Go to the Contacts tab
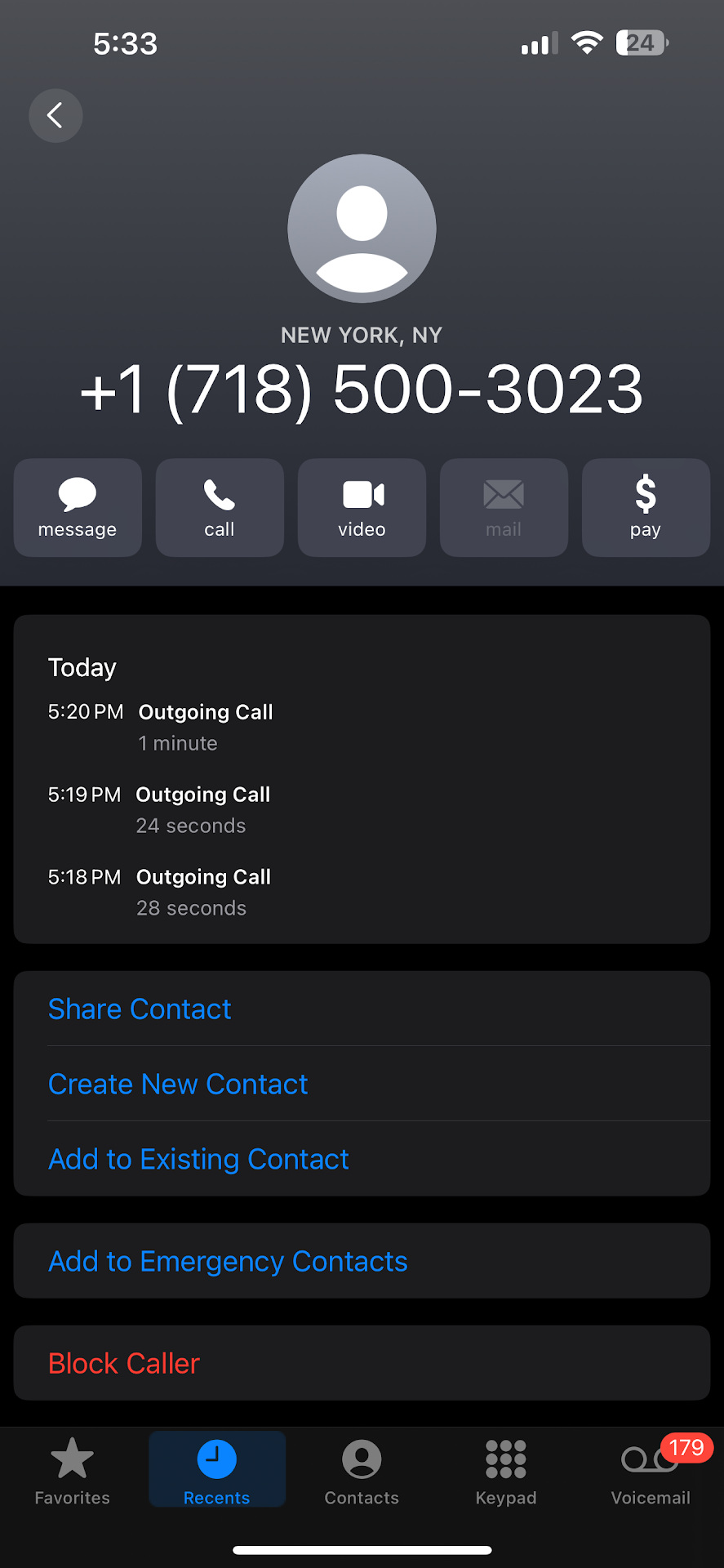This screenshot has width=724, height=1568. (362, 1471)
